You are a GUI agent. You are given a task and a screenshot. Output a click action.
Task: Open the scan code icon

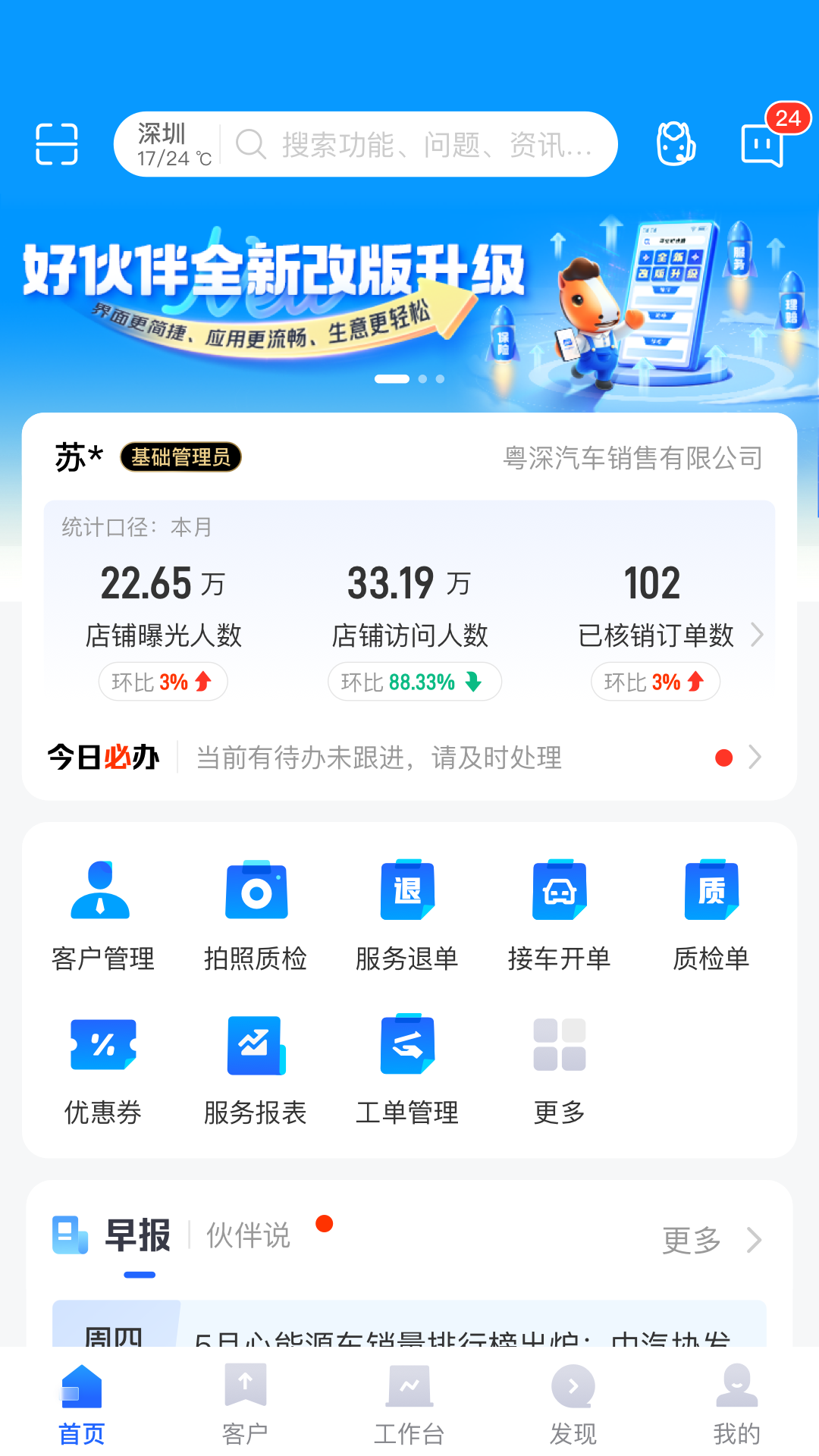57,144
